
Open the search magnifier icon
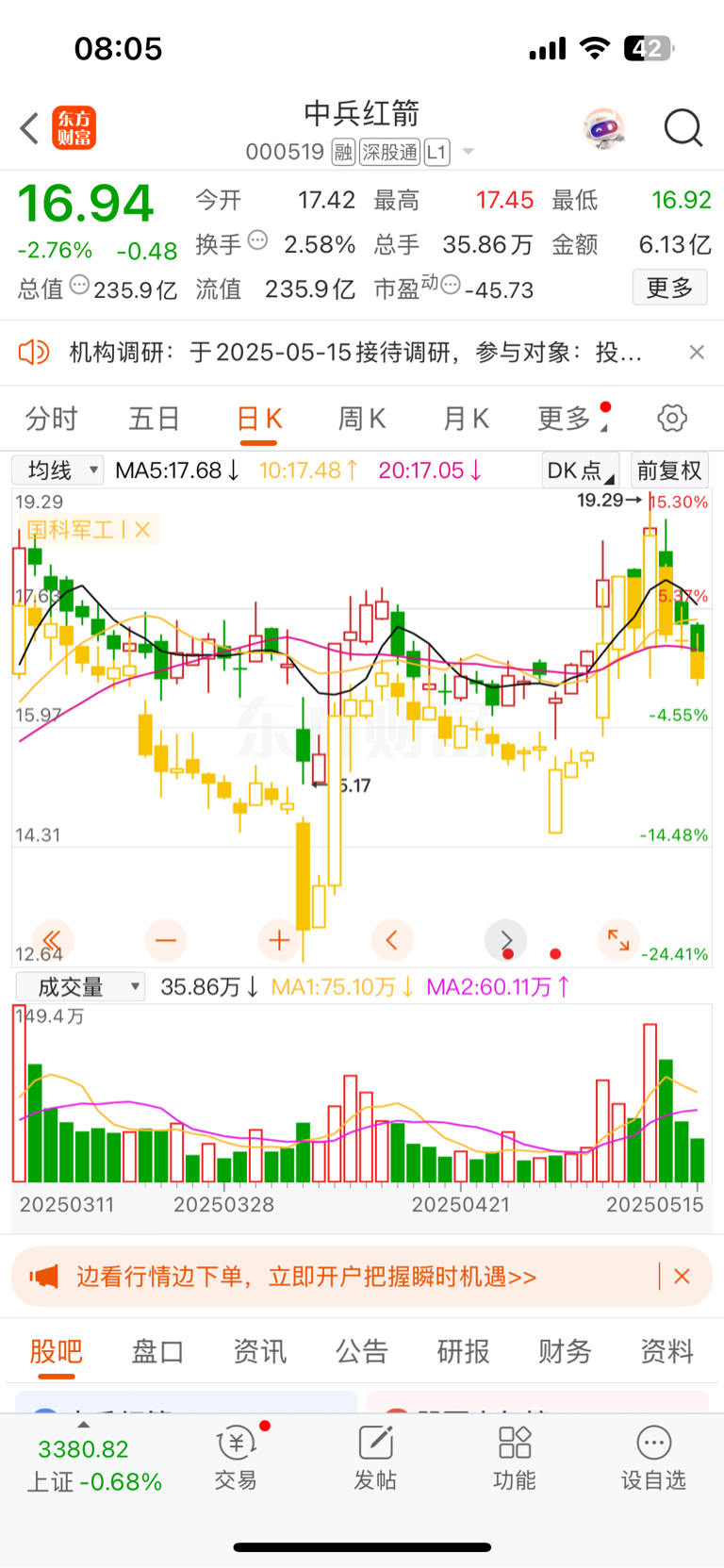click(683, 128)
